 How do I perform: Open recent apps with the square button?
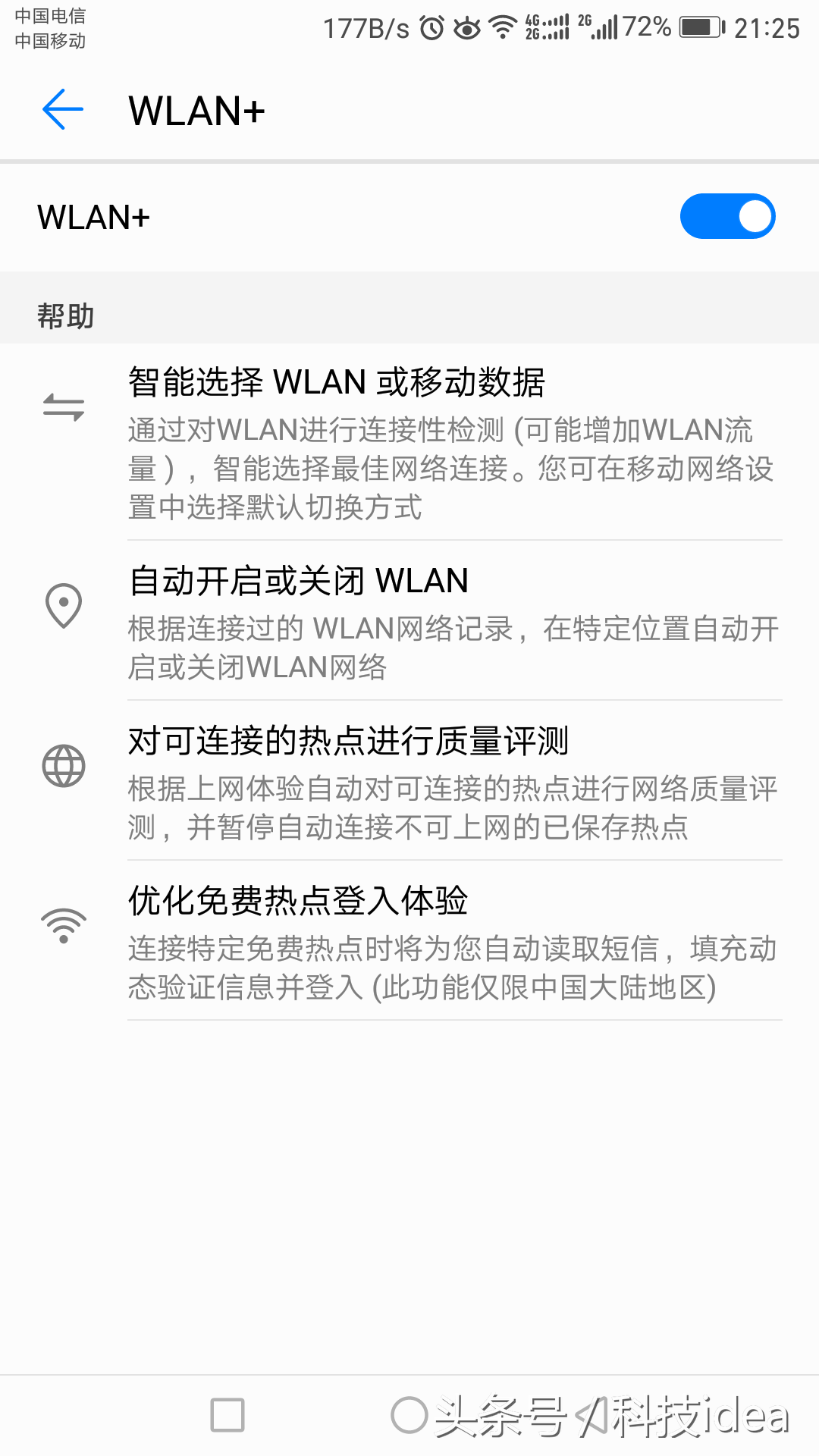227,1415
